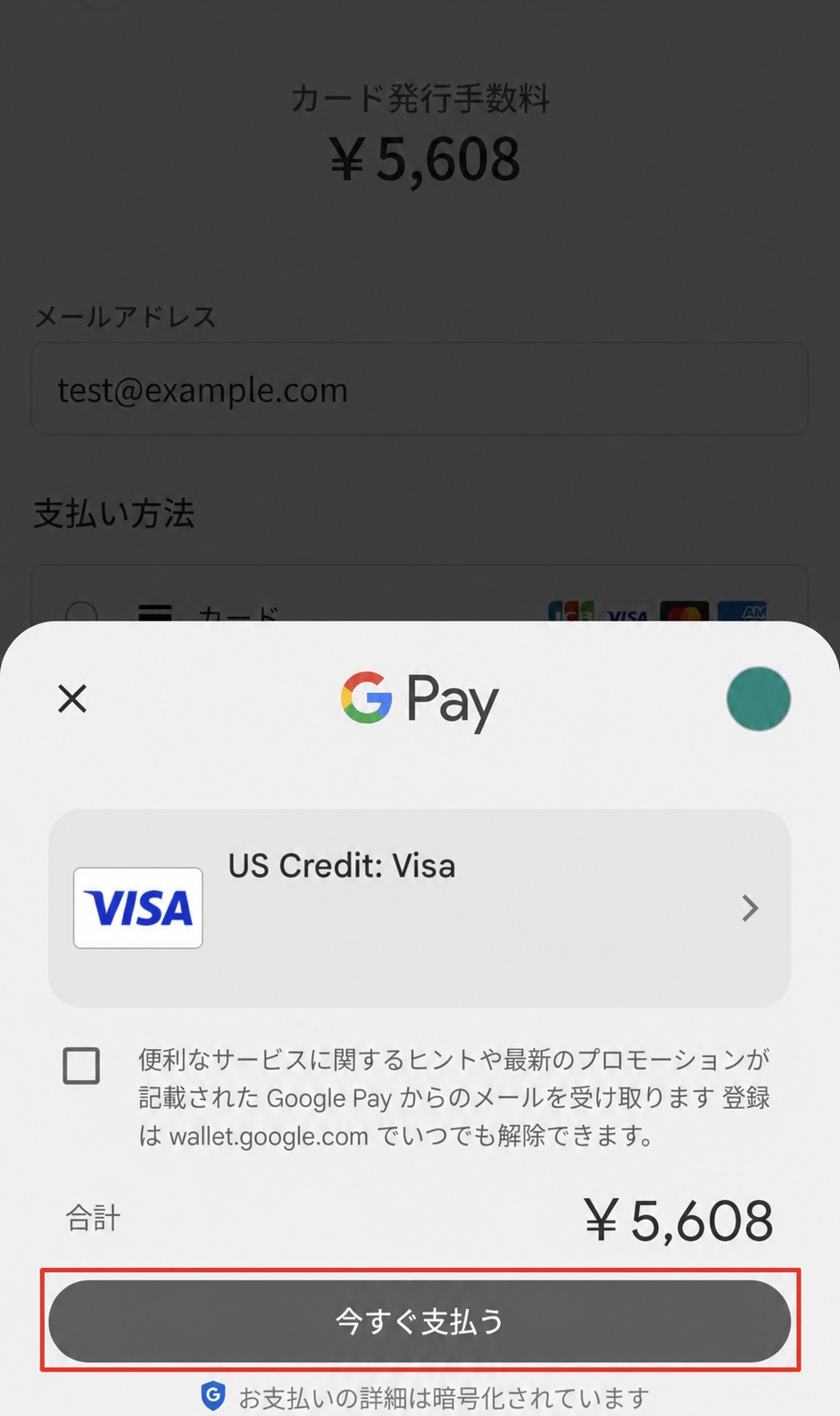Open the Google account avatar
Viewport: 840px width, 1416px height.
[758, 699]
